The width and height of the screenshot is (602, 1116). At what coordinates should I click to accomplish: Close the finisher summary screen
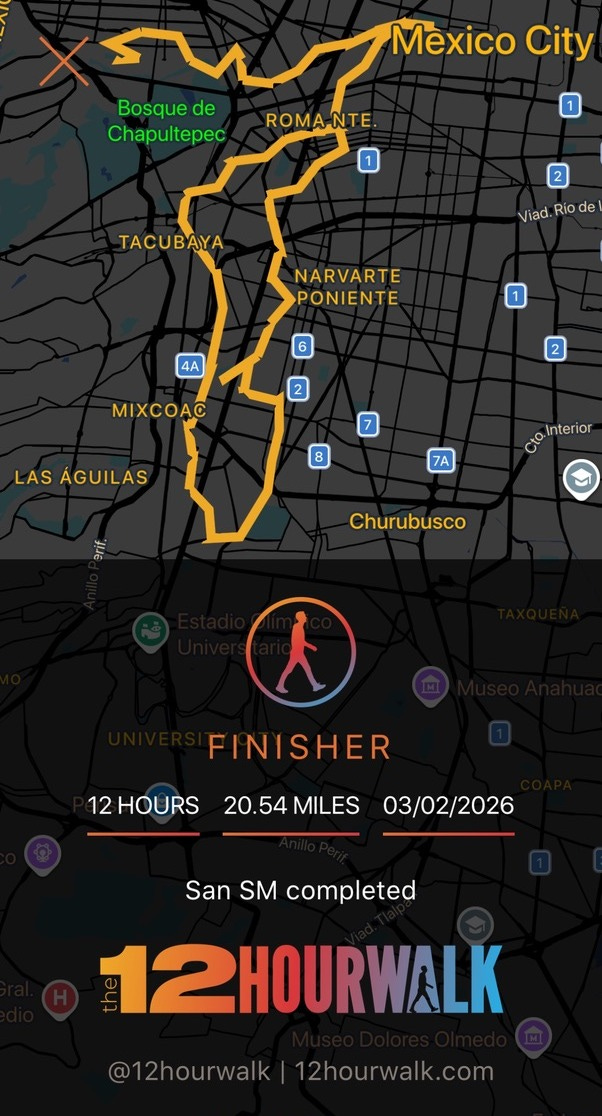click(x=64, y=61)
